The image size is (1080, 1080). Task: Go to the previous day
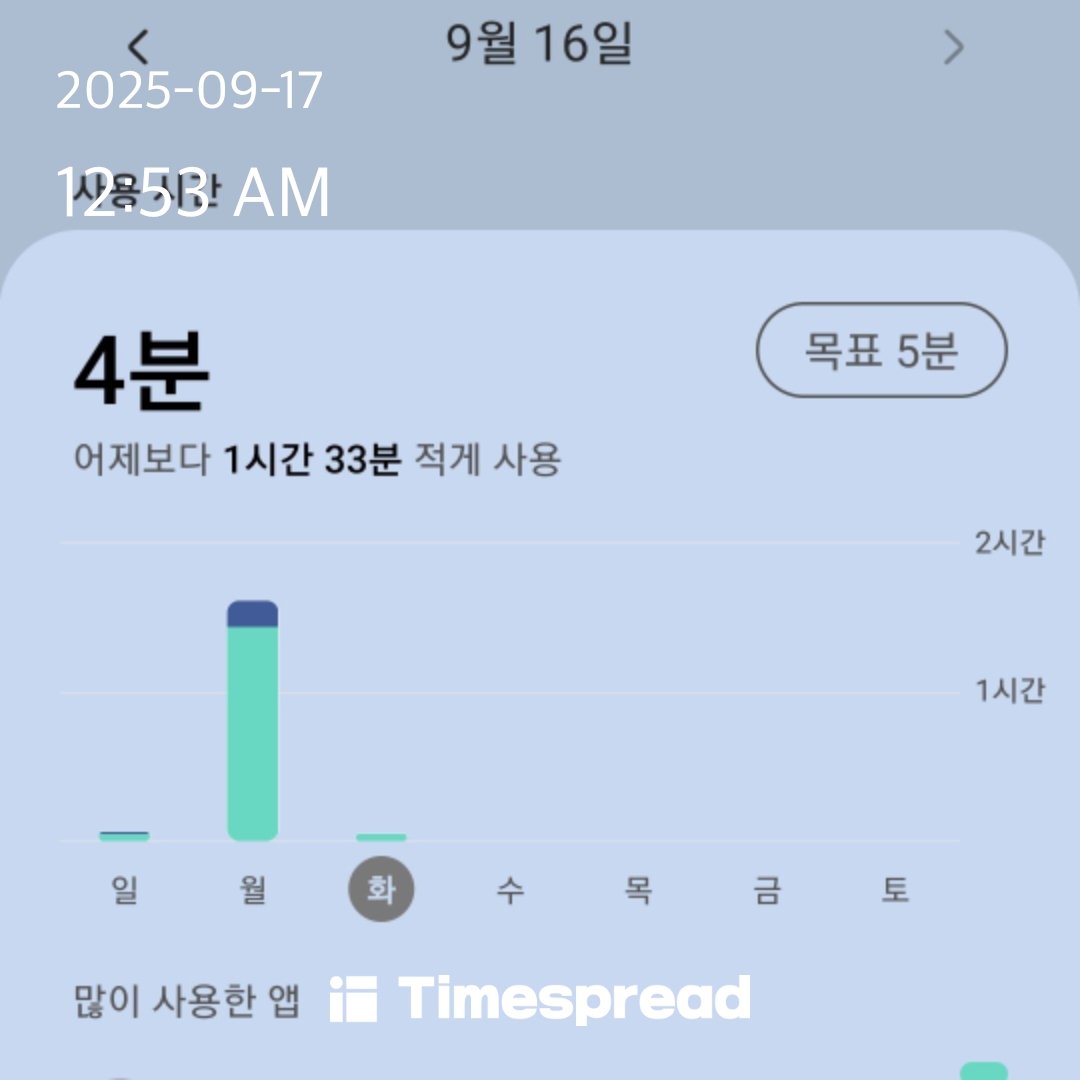coord(138,47)
